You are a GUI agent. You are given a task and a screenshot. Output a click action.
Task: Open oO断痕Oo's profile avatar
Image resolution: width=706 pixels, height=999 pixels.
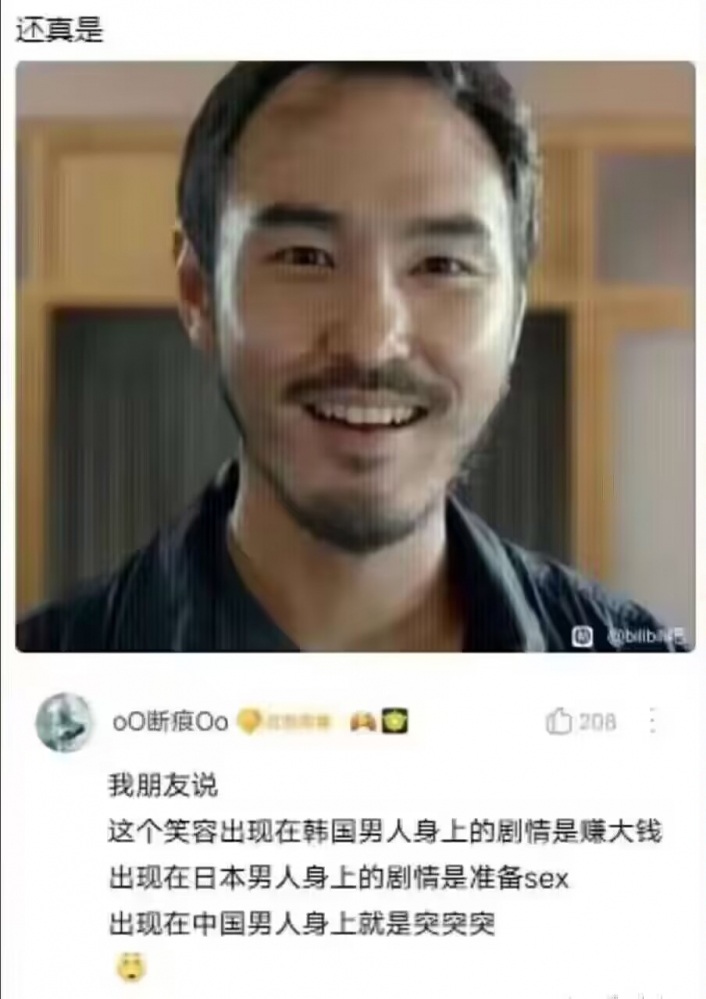point(65,722)
